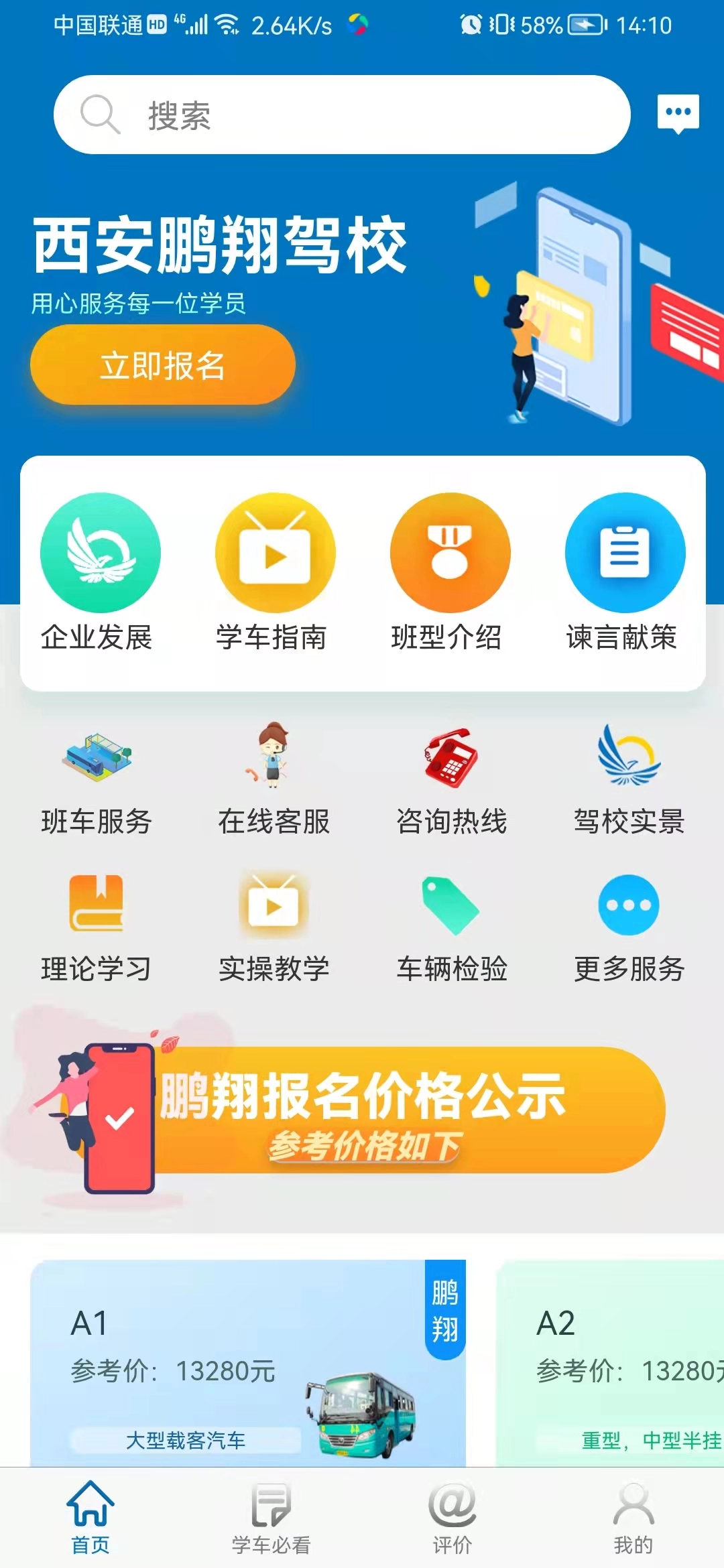Show 更多服务 more services
The image size is (724, 1568).
coord(627,905)
